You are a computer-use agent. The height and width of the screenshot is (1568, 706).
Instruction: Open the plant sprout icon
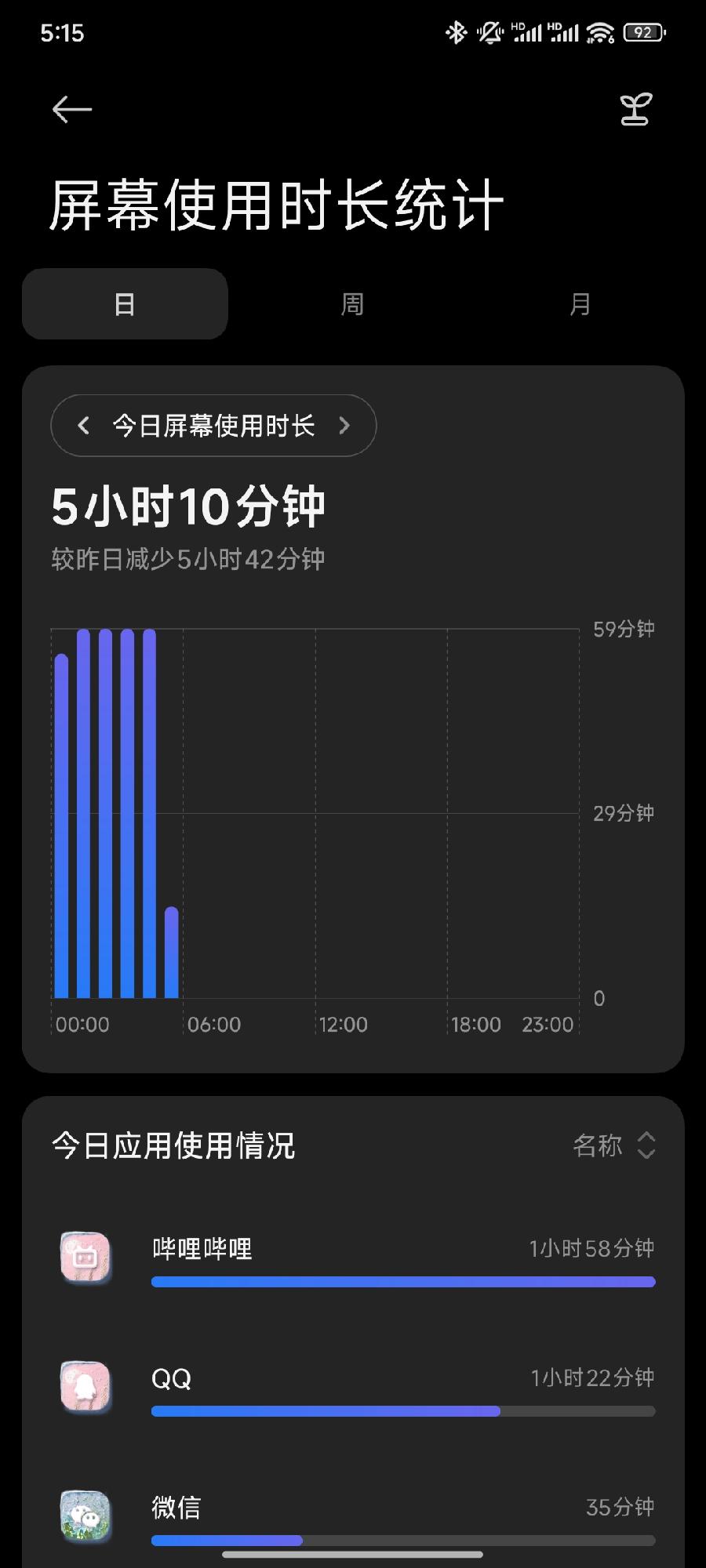pyautogui.click(x=635, y=110)
